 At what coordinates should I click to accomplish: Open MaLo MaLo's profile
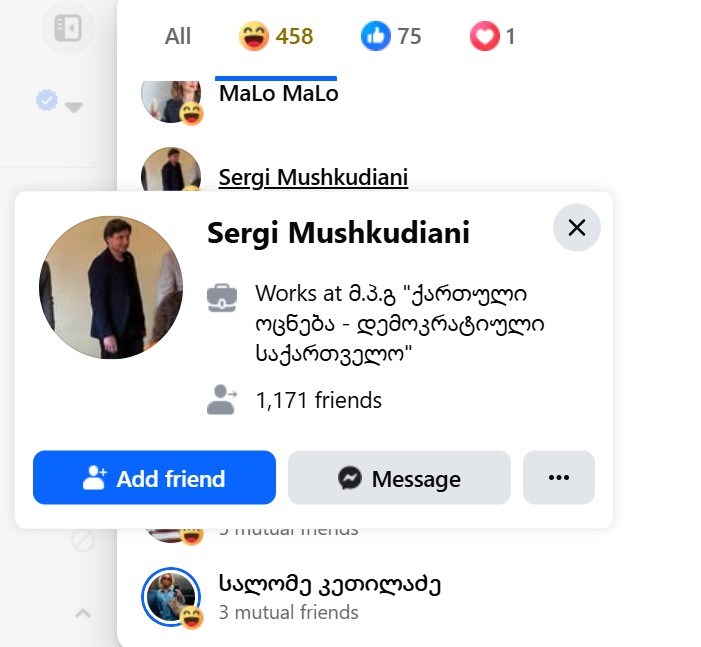tap(278, 94)
